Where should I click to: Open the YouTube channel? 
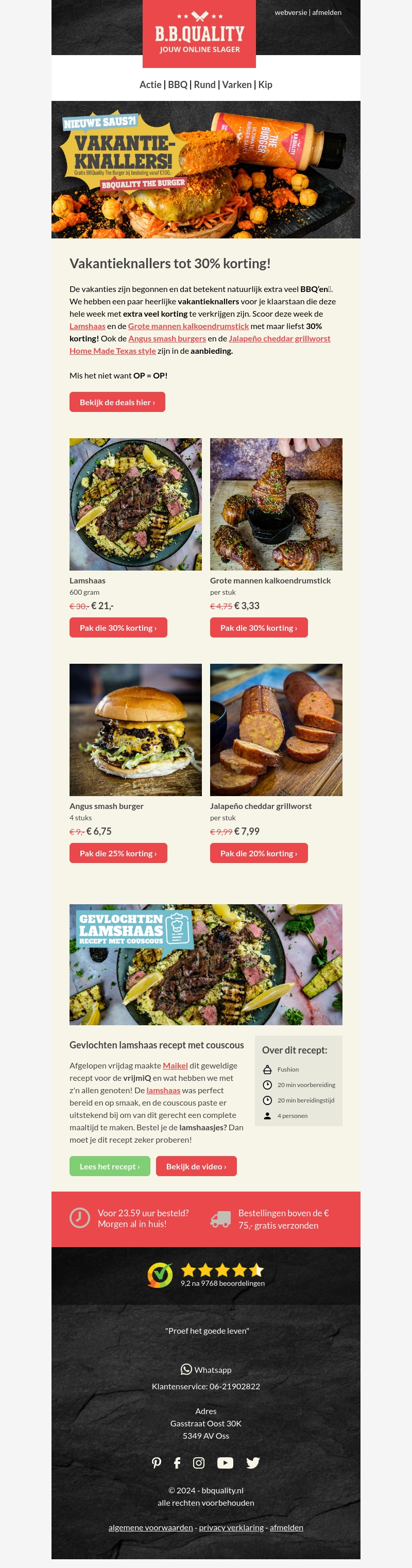click(225, 1463)
